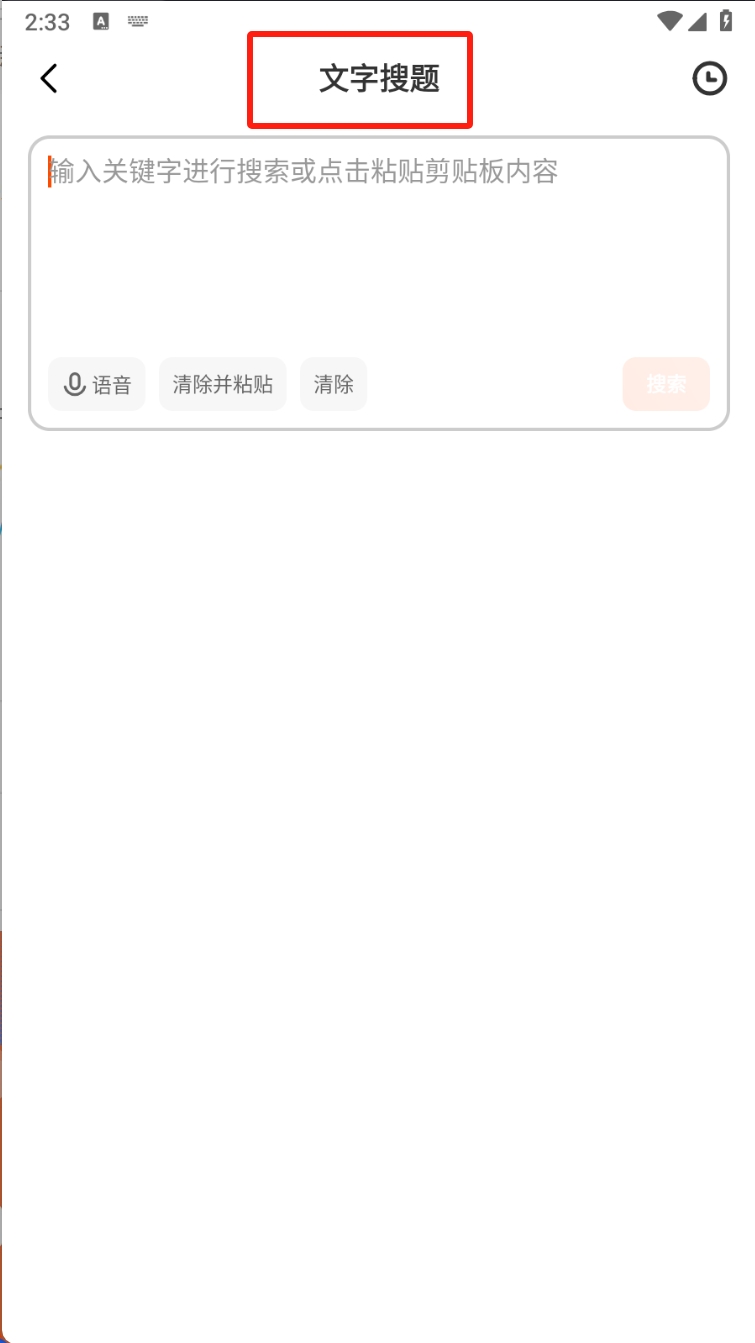This screenshot has width=755, height=1343.
Task: Clear the text with 清除 button
Action: pyautogui.click(x=333, y=384)
